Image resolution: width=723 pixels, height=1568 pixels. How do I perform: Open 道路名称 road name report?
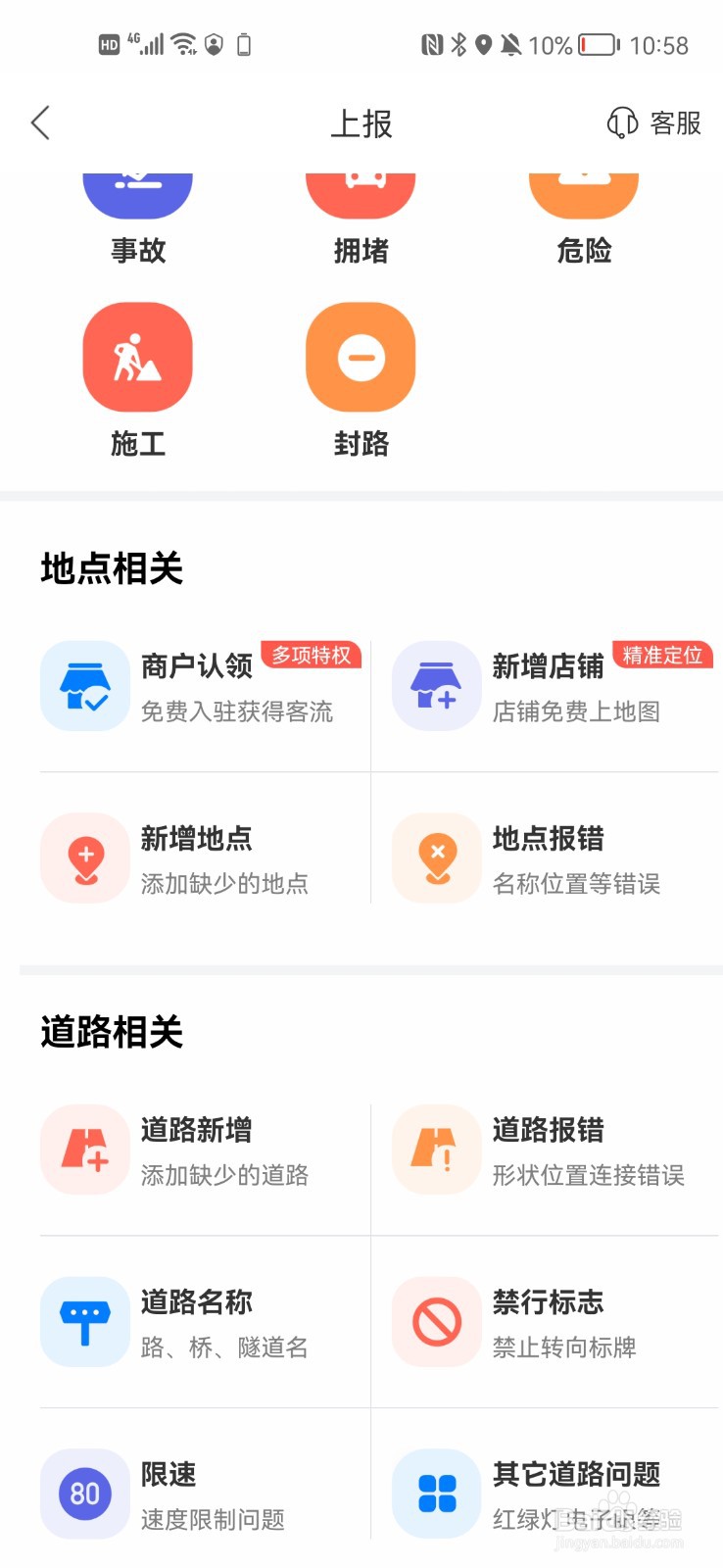coord(200,1322)
